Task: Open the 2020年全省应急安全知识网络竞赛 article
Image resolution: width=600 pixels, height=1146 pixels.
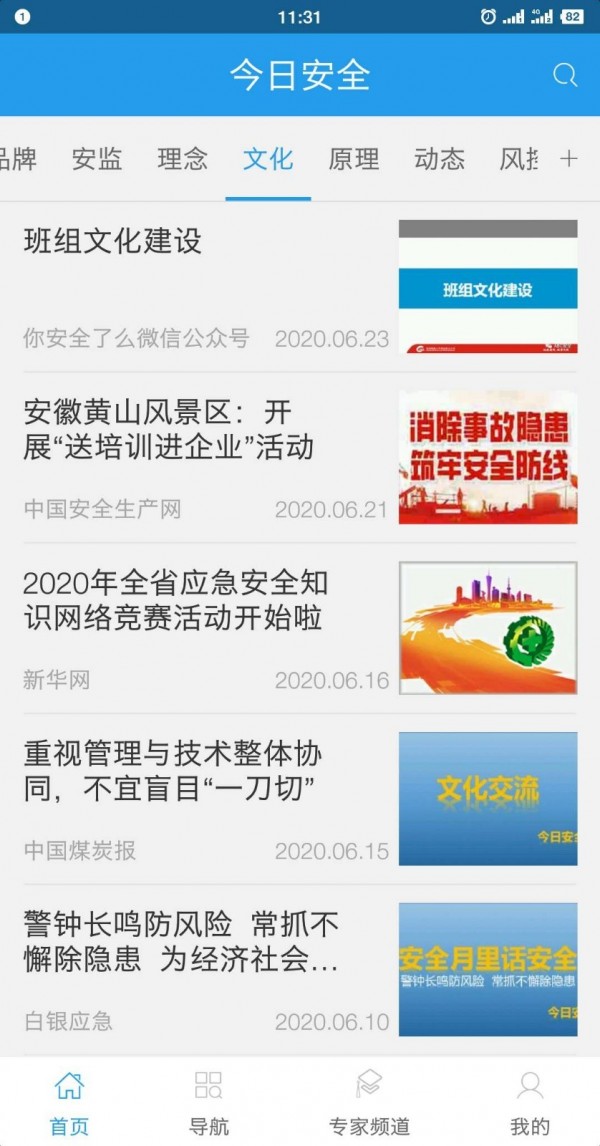Action: click(176, 600)
